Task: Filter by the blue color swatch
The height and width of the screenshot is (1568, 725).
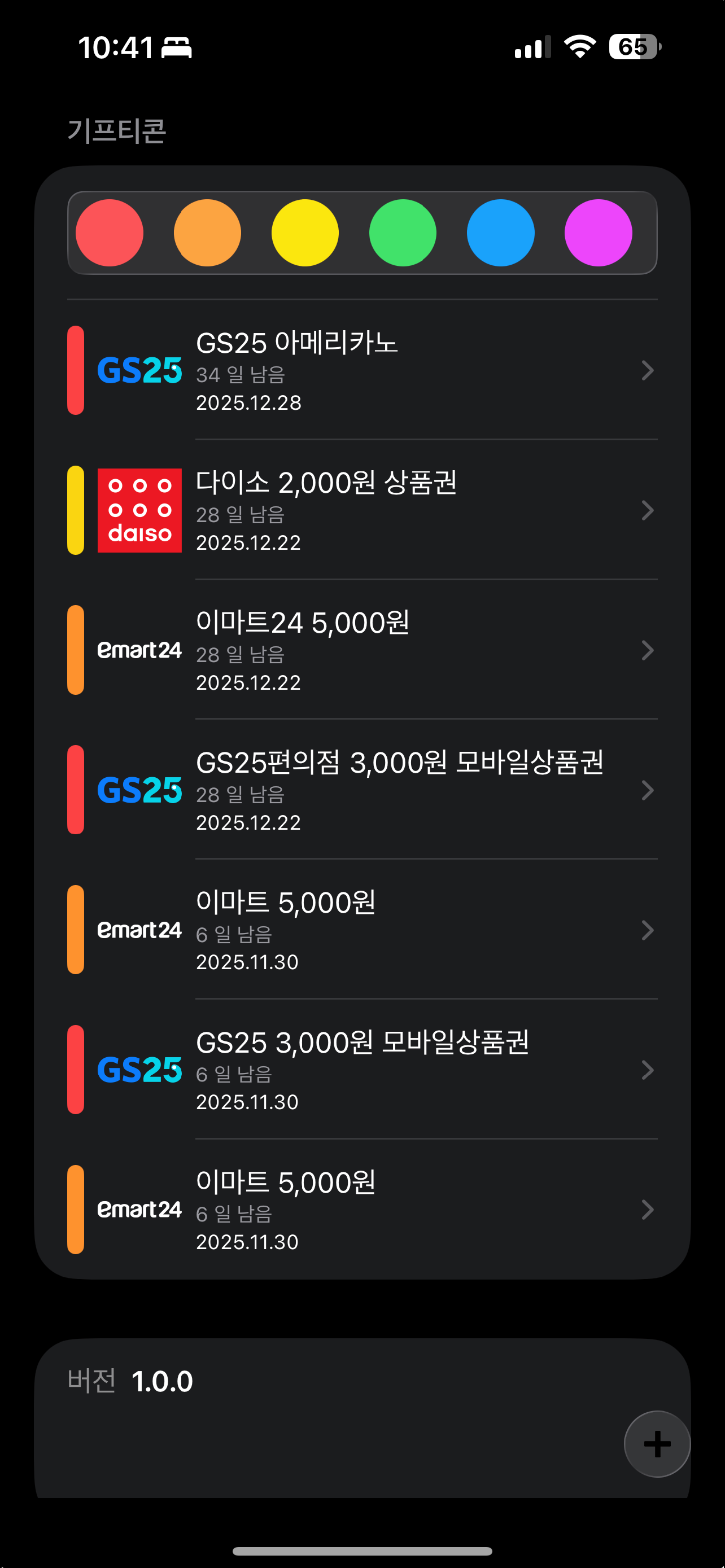Action: click(x=500, y=233)
